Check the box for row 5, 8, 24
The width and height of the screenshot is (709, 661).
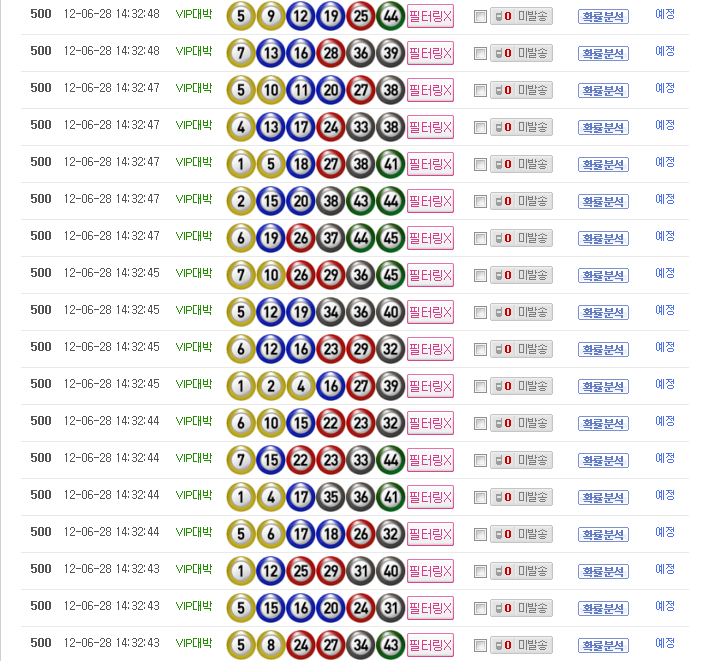(x=481, y=646)
